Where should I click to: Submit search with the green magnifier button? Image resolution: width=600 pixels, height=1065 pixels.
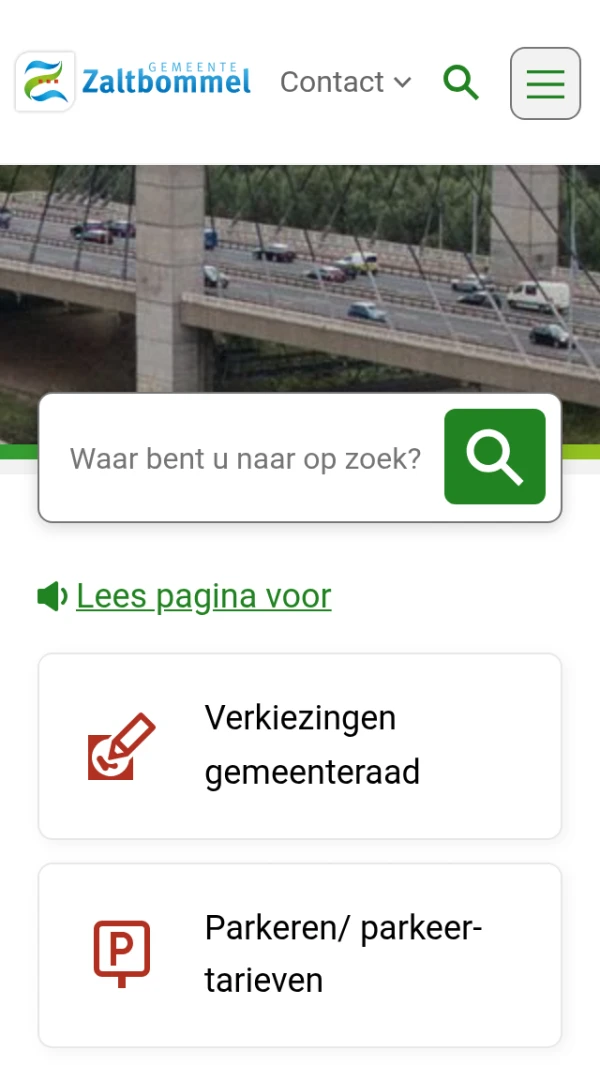495,457
